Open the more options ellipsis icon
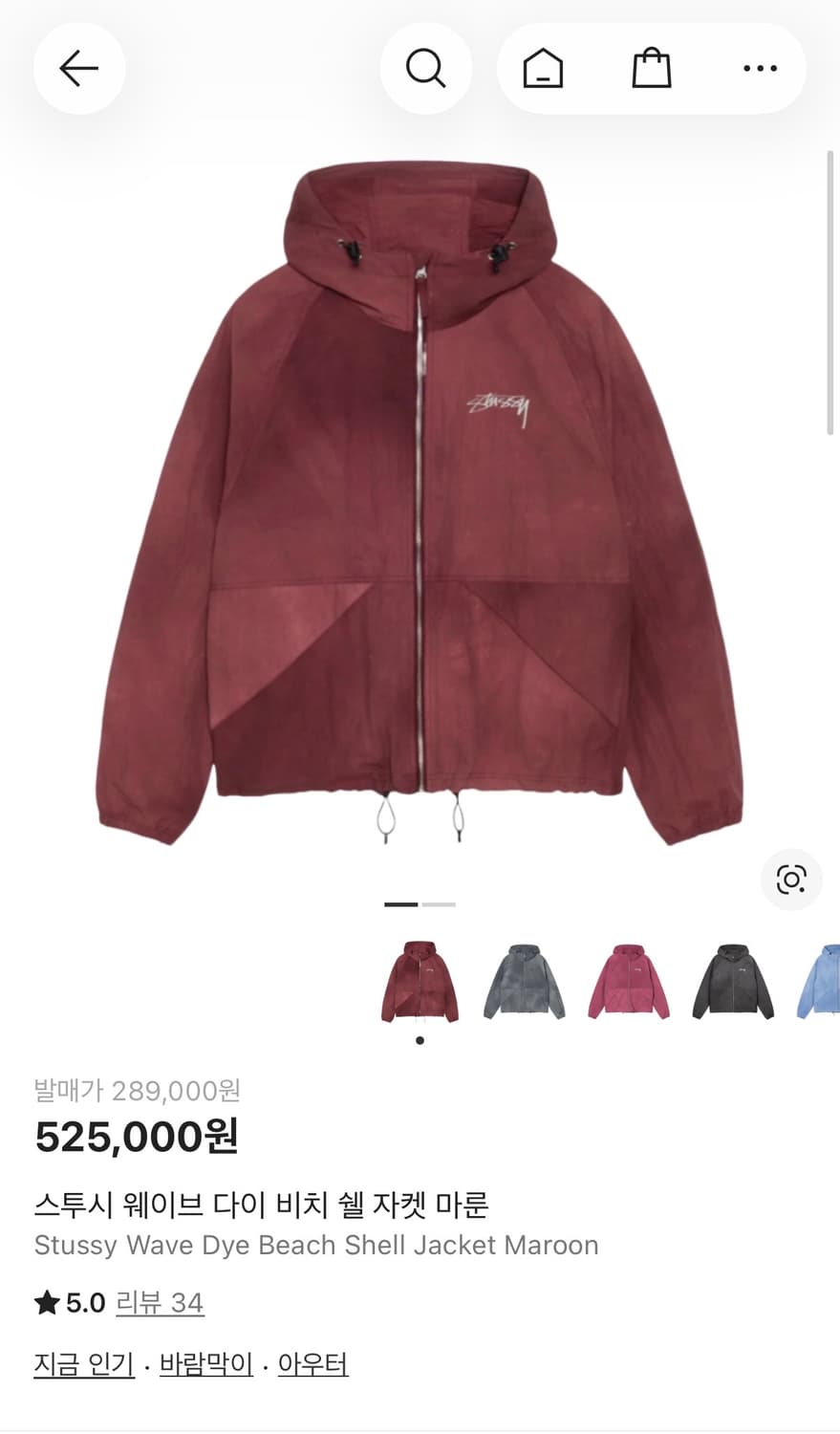The width and height of the screenshot is (840, 1434). click(x=760, y=68)
